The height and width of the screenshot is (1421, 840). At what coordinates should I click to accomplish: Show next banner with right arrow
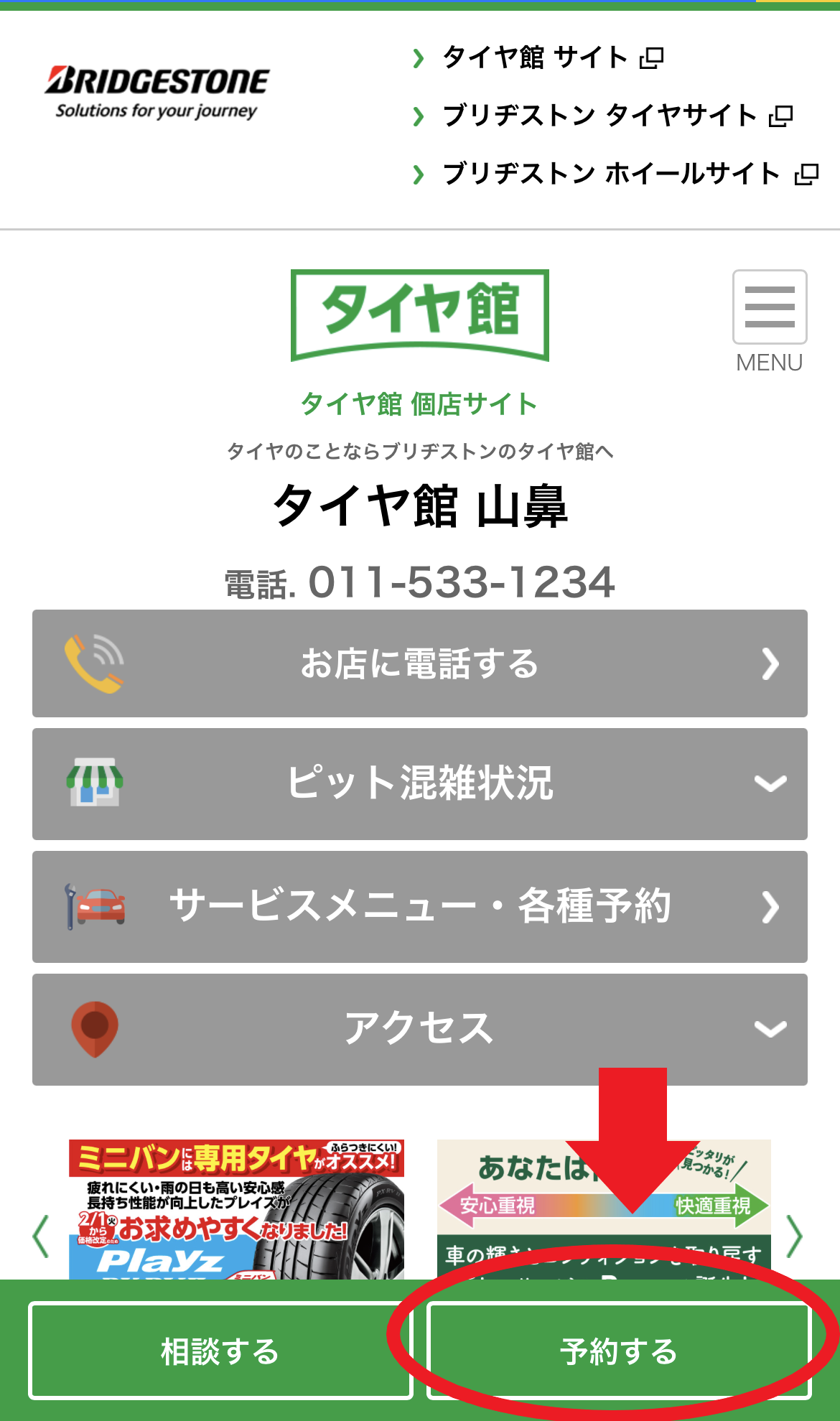coord(794,1236)
